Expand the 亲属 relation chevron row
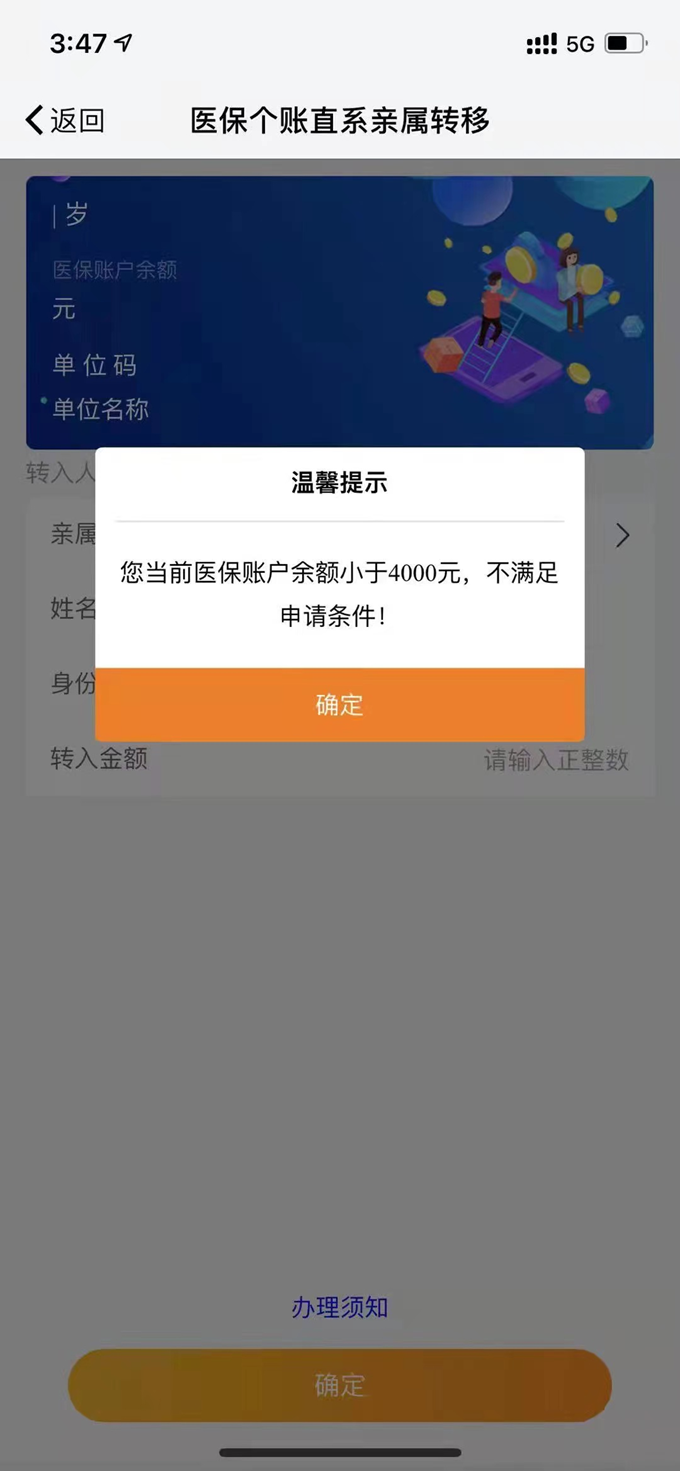This screenshot has width=680, height=1471. [622, 536]
